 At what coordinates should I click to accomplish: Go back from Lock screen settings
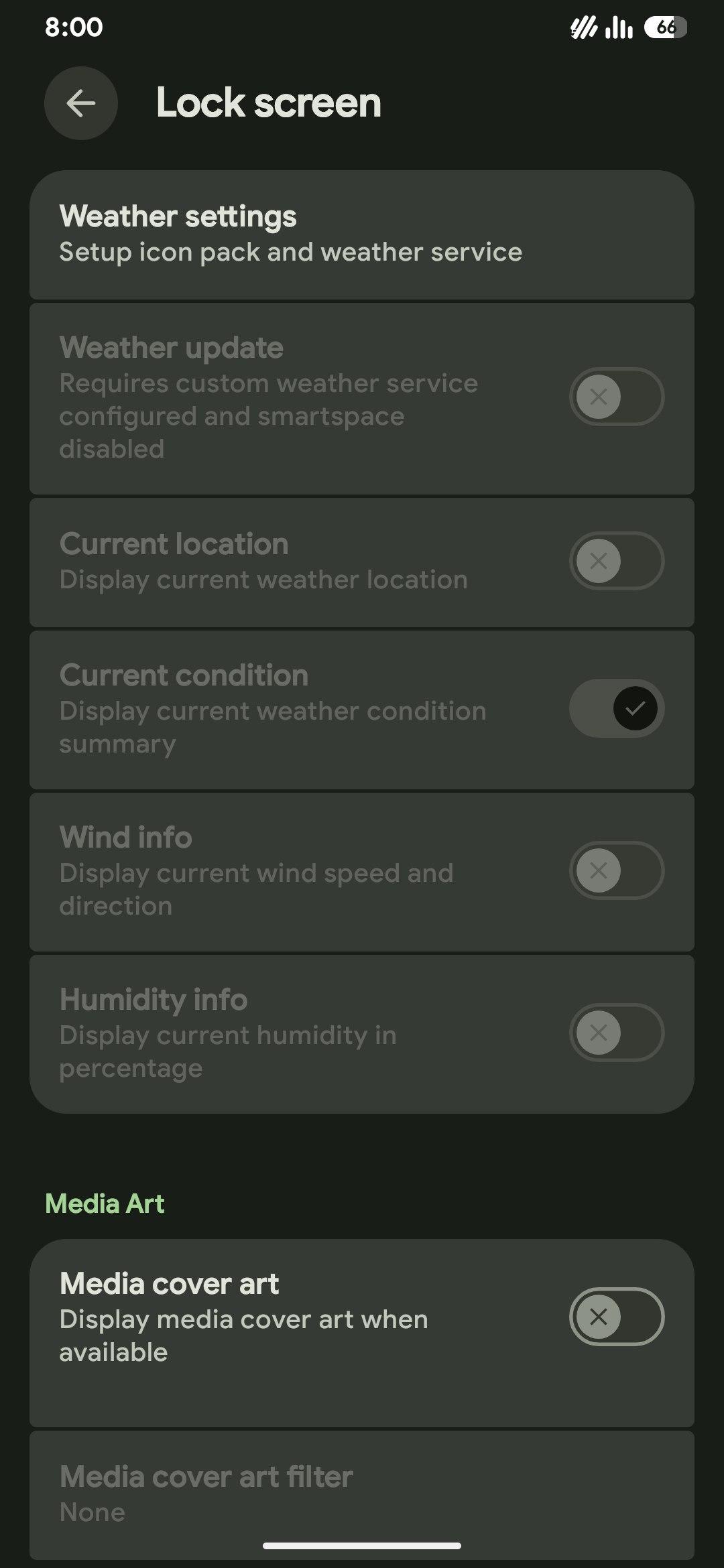point(81,103)
